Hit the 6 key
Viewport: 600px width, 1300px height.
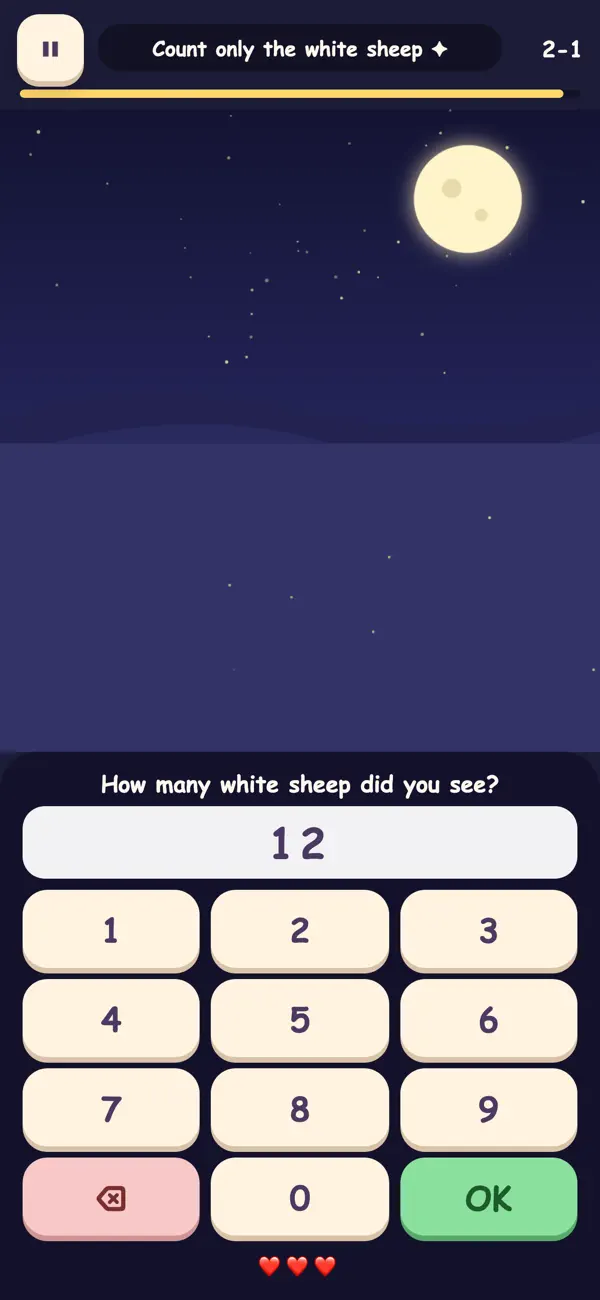pos(489,1020)
